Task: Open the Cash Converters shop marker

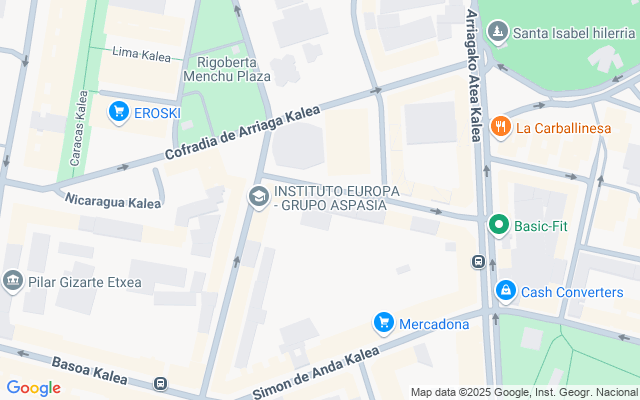Action: click(506, 291)
